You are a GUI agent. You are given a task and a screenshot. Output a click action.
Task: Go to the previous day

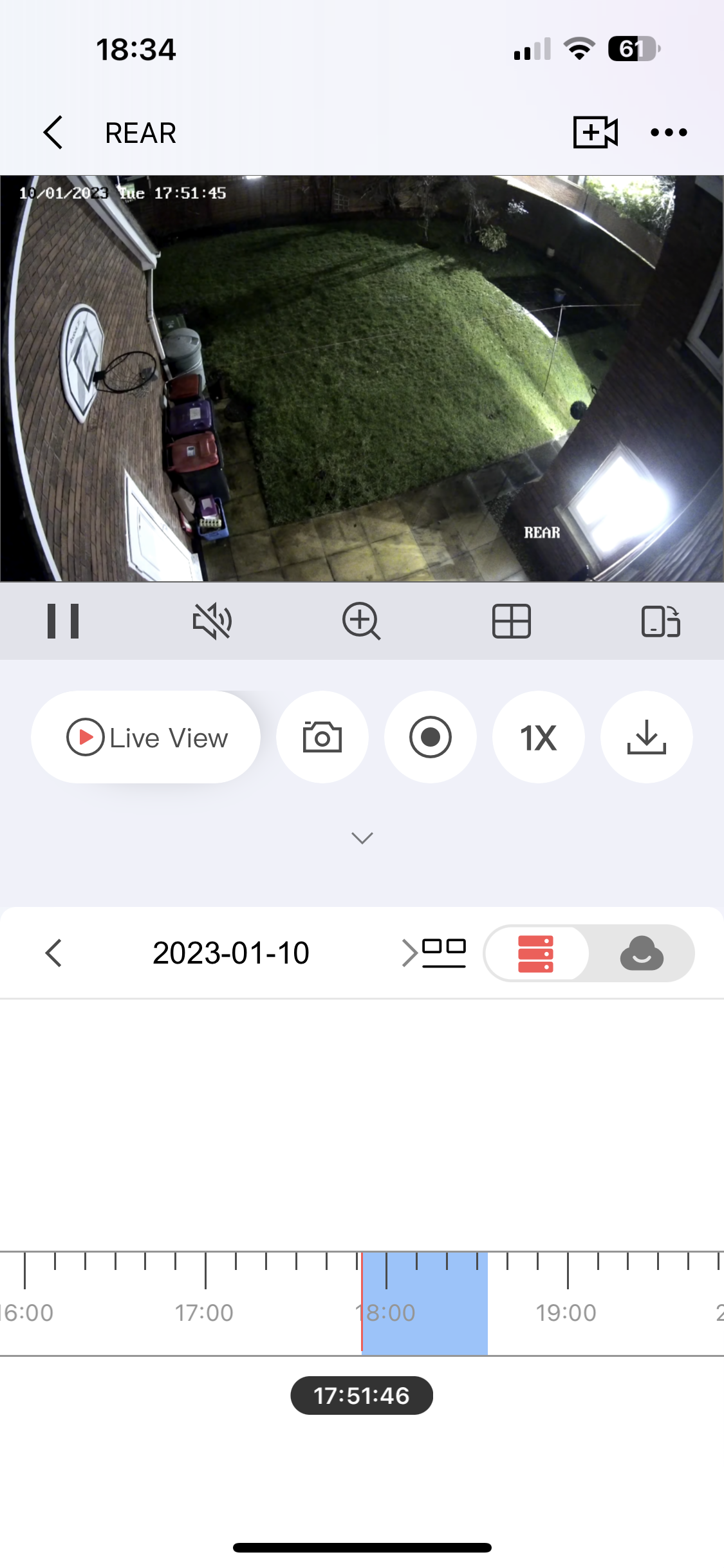pyautogui.click(x=54, y=953)
